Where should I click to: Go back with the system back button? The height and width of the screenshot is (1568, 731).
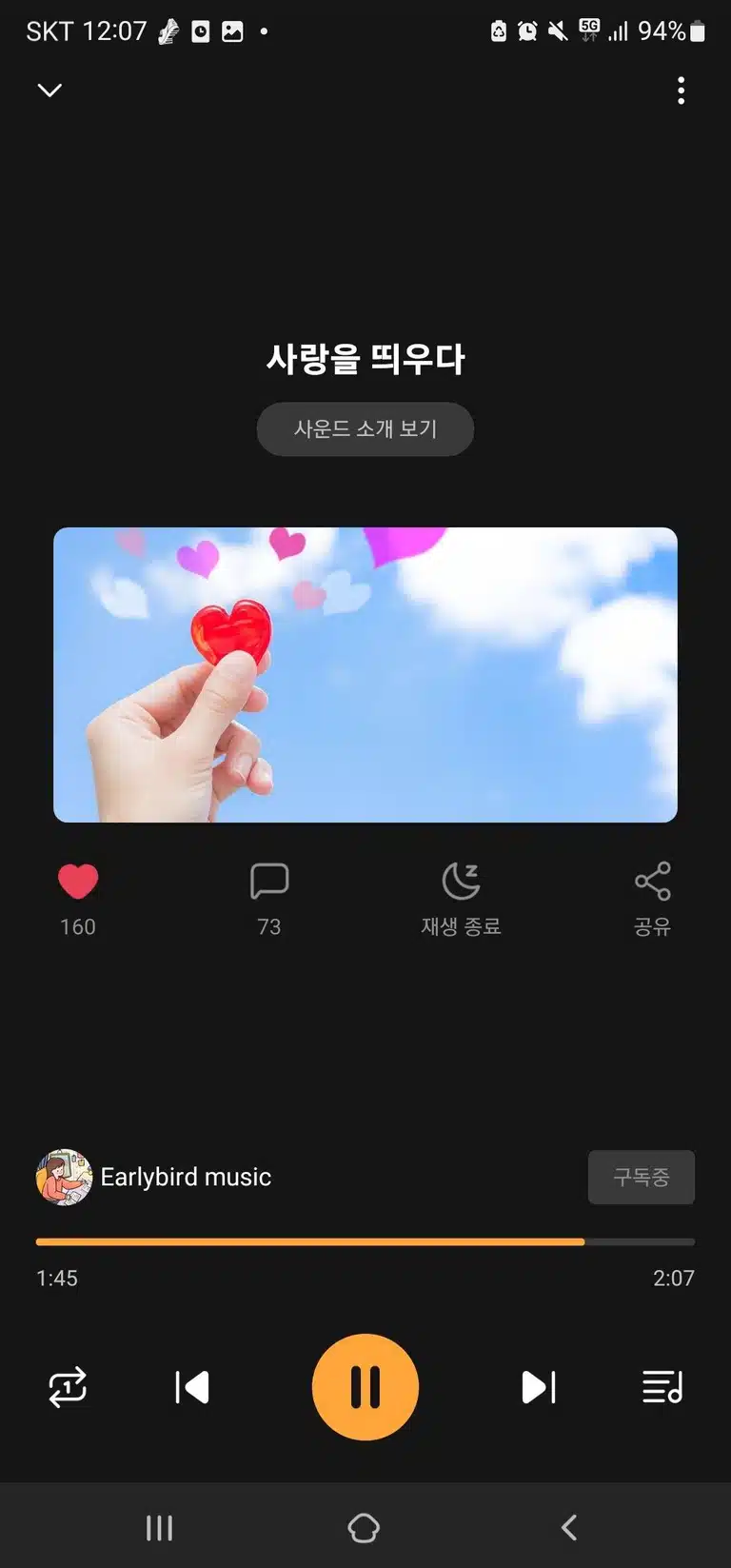(569, 1527)
